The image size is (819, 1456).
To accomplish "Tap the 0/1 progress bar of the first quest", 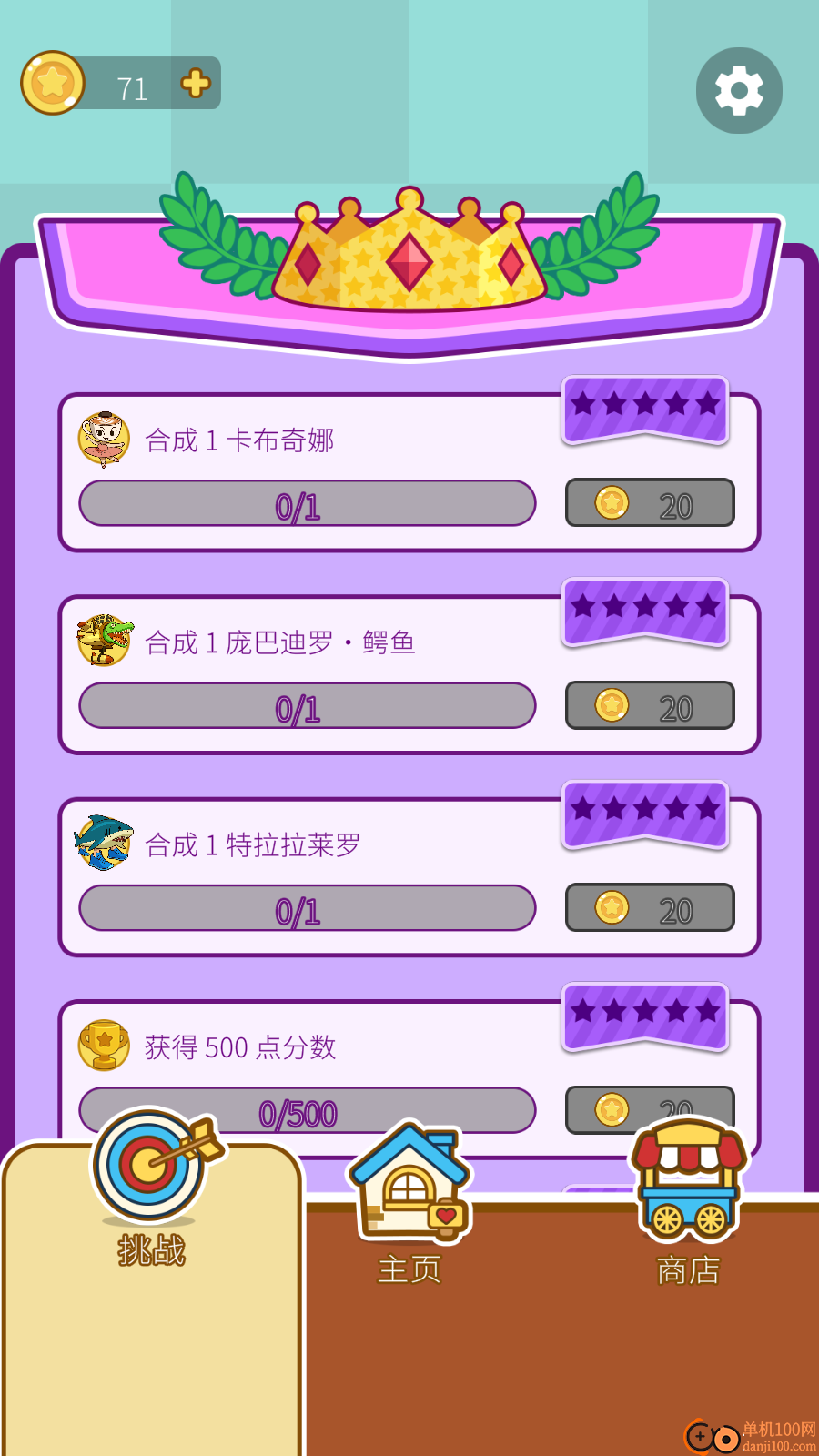I will (x=307, y=503).
